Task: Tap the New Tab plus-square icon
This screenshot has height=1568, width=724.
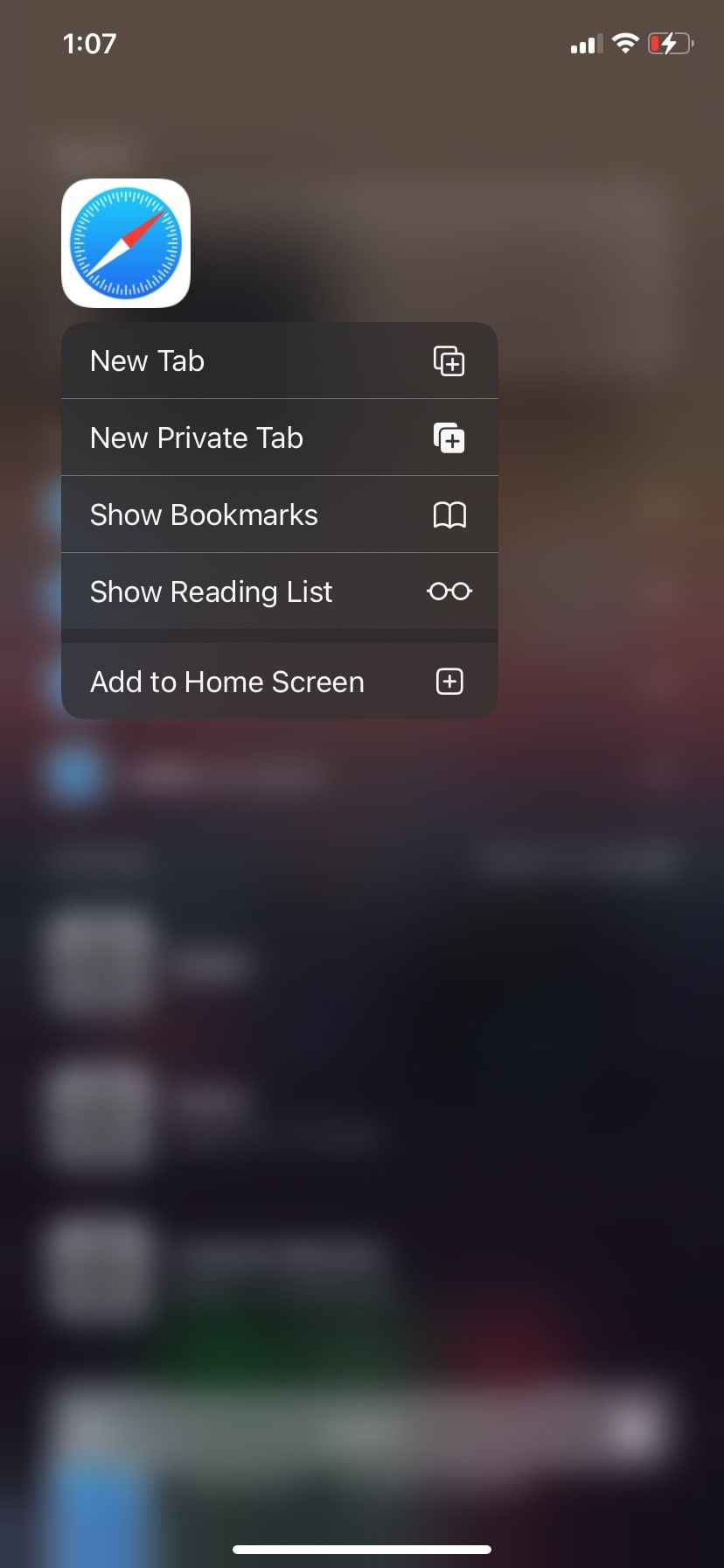Action: 449,360
